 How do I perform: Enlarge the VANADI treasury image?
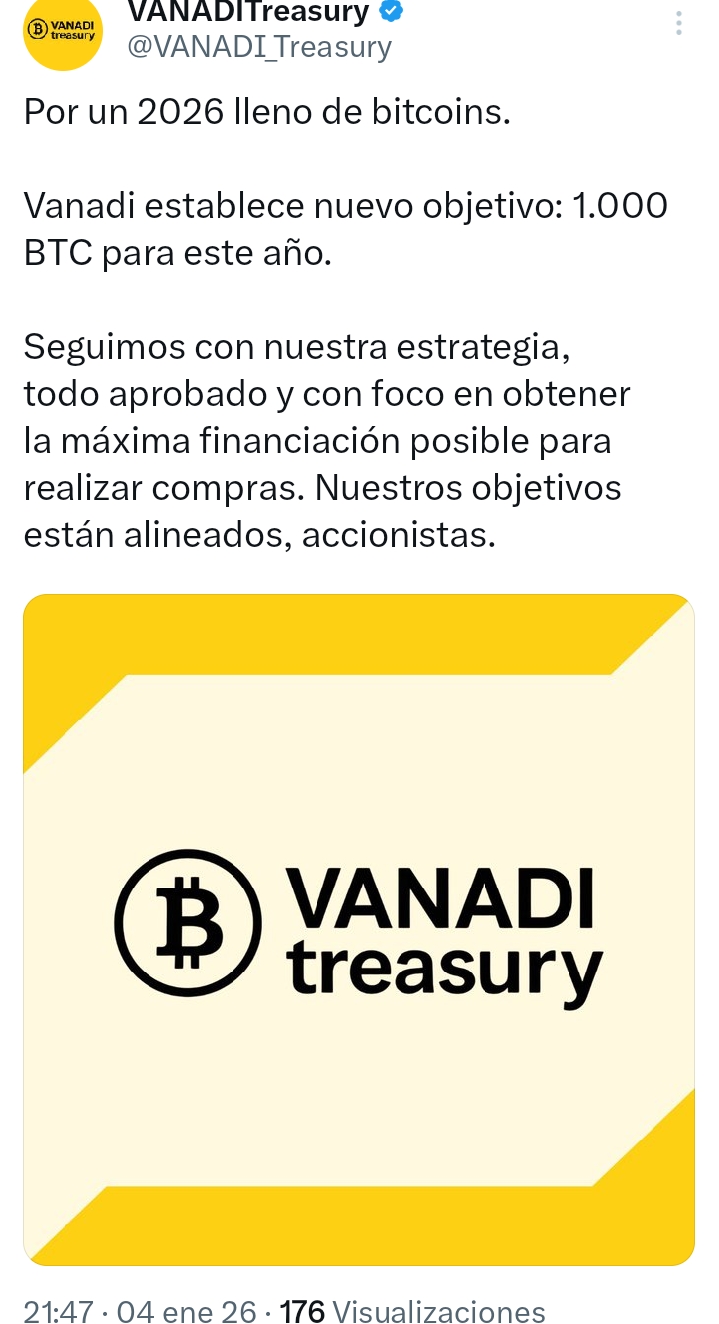coord(358,929)
